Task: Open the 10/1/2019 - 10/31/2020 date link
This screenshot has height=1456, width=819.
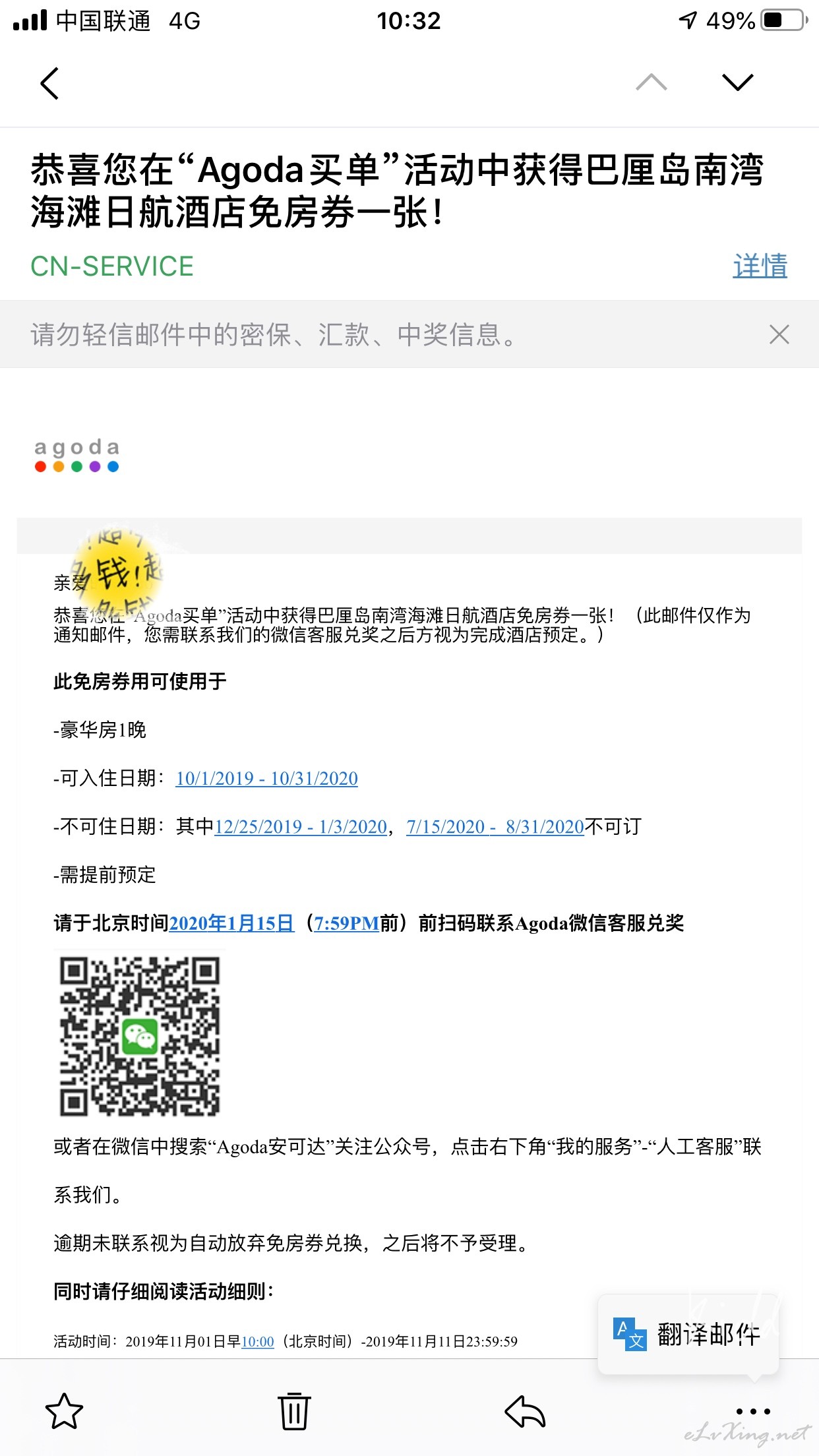Action: click(266, 778)
